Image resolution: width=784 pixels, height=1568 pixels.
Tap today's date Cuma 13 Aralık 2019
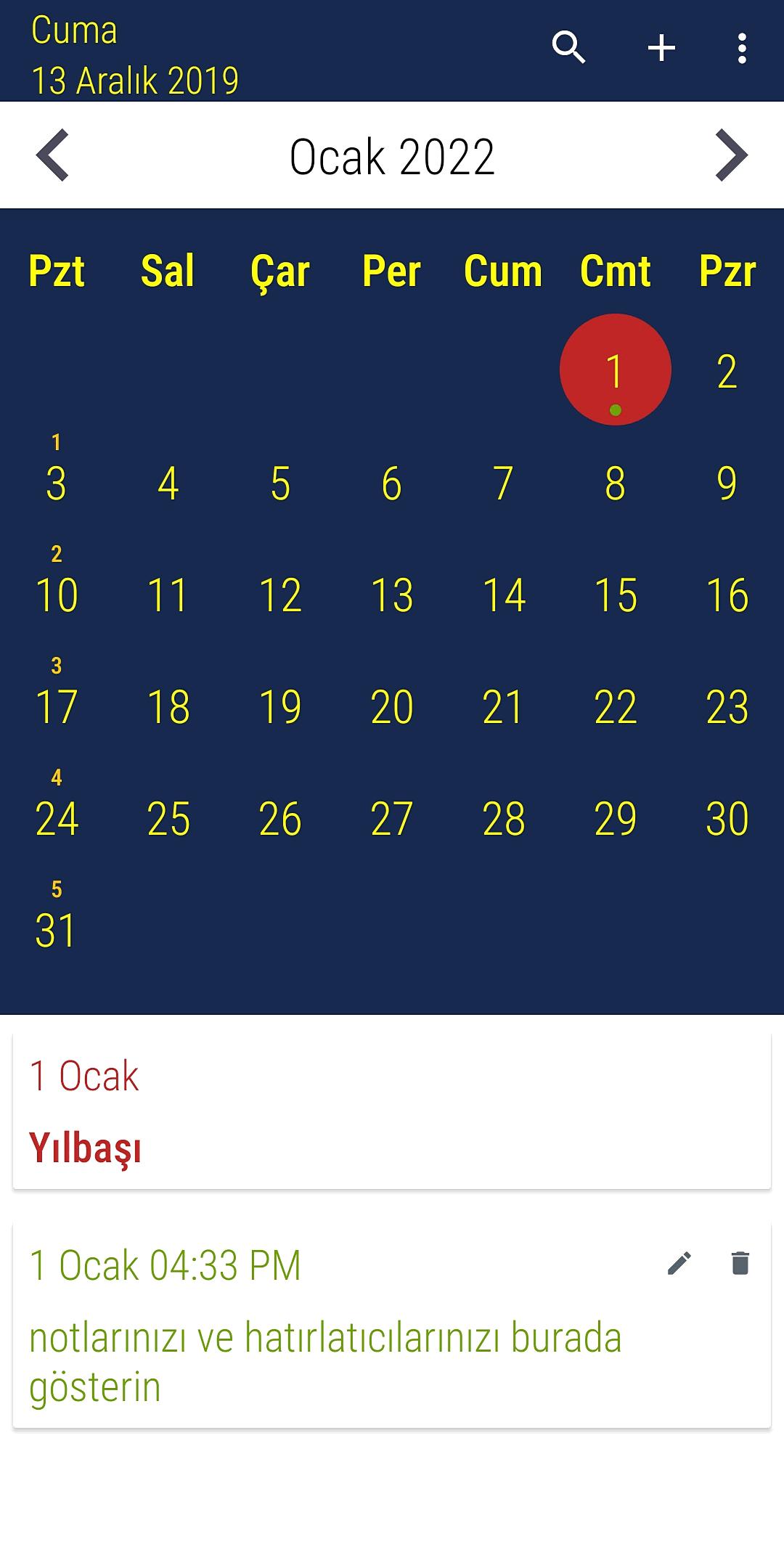point(135,55)
